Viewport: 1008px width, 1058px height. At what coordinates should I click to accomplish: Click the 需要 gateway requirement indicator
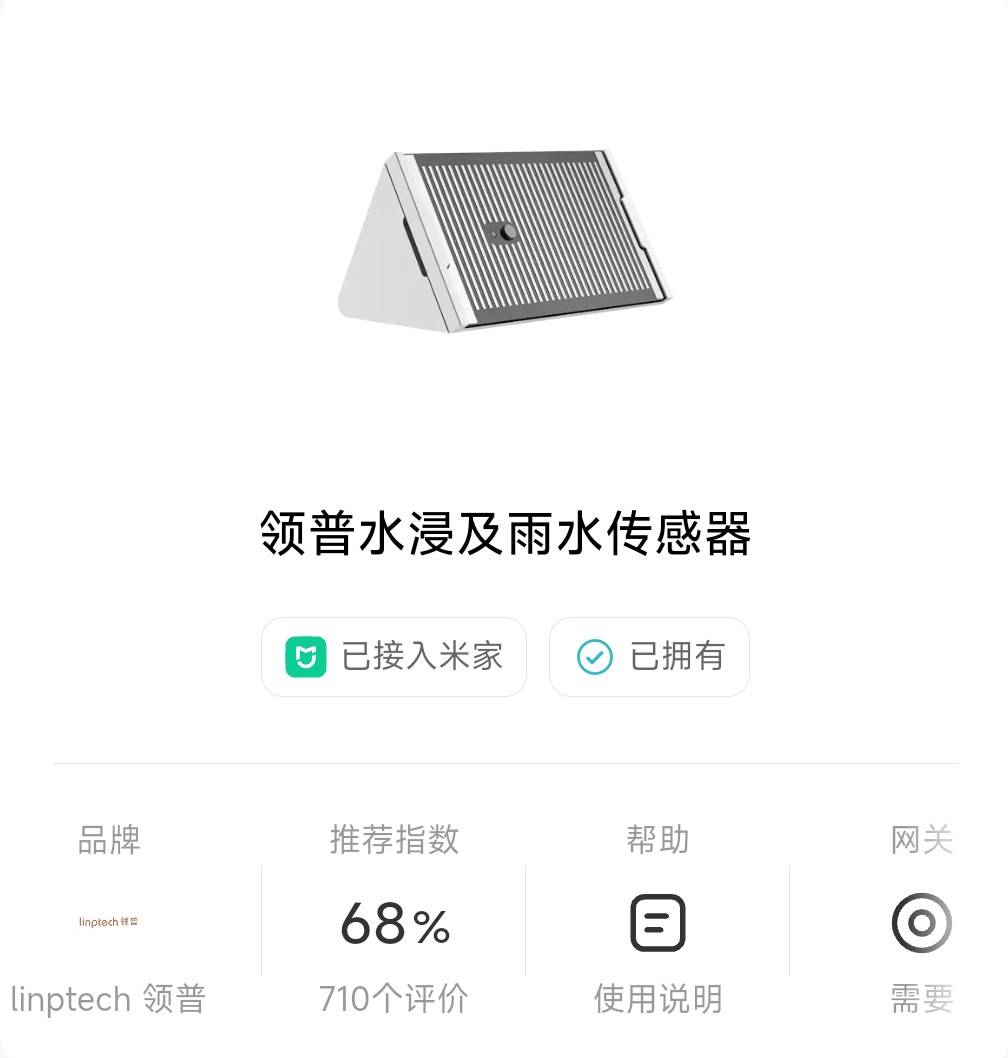click(x=921, y=998)
